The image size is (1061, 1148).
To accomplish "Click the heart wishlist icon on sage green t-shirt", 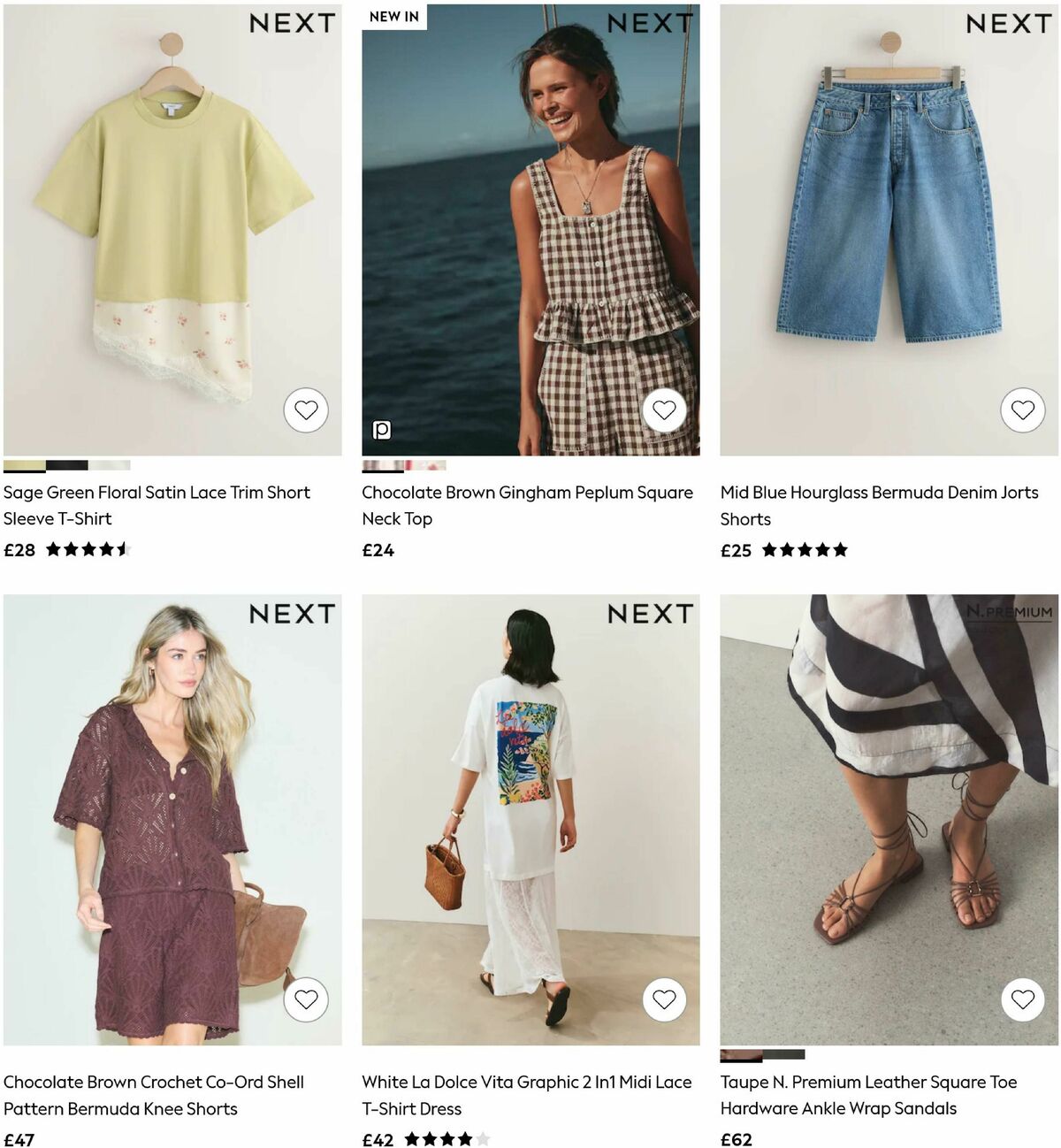I will (x=306, y=410).
